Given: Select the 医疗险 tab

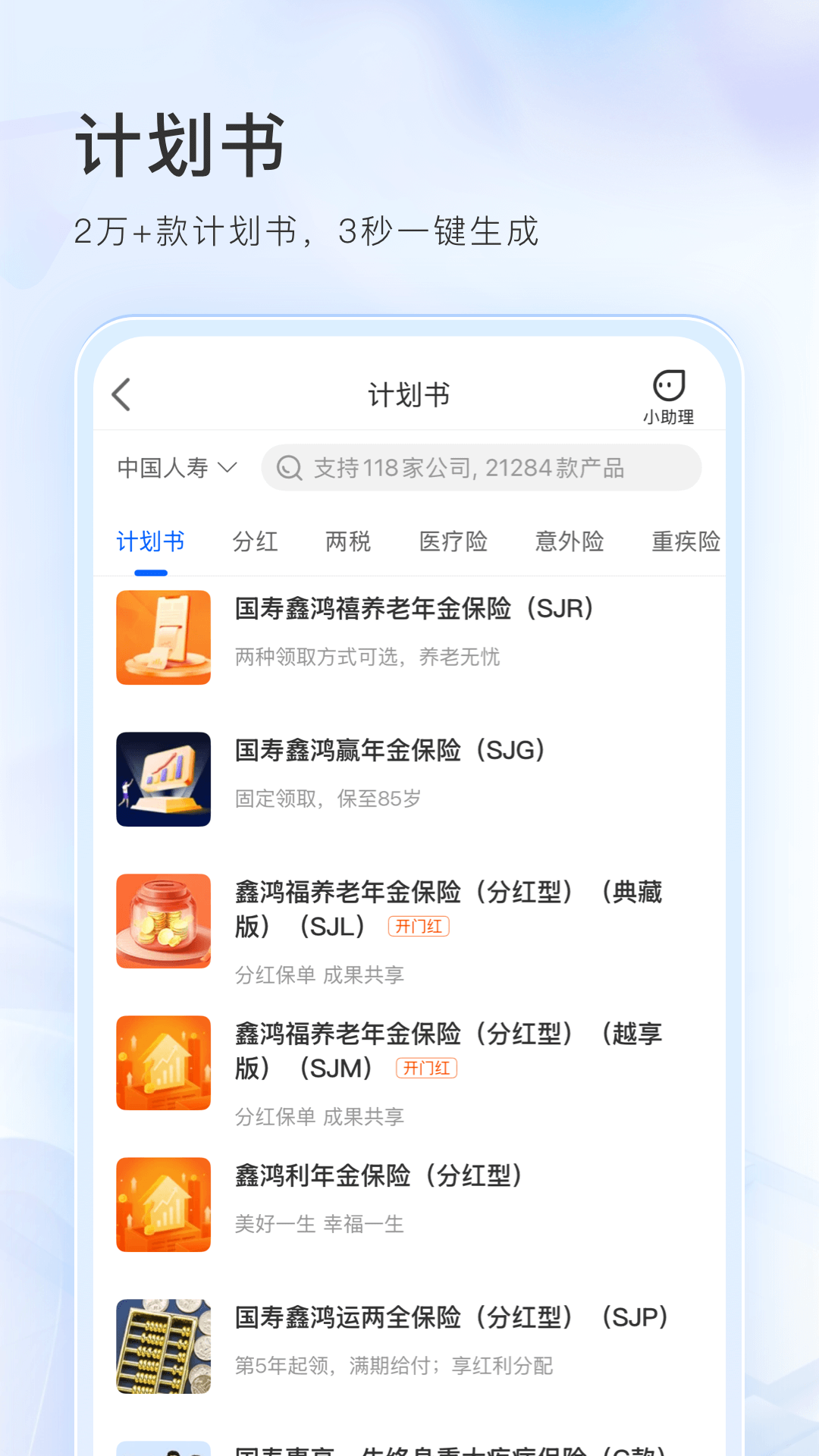Looking at the screenshot, I should (453, 541).
